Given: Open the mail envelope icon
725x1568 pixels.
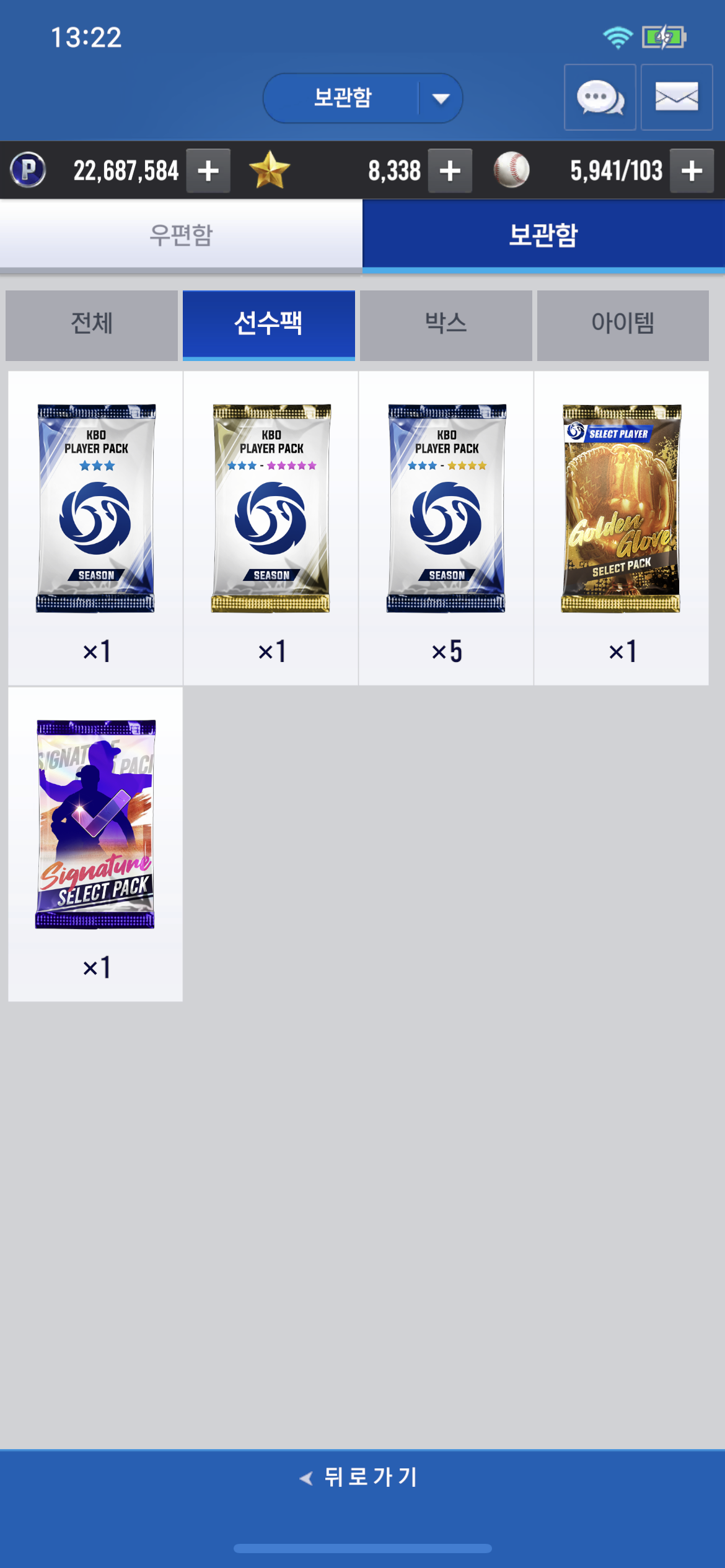Looking at the screenshot, I should pyautogui.click(x=677, y=97).
